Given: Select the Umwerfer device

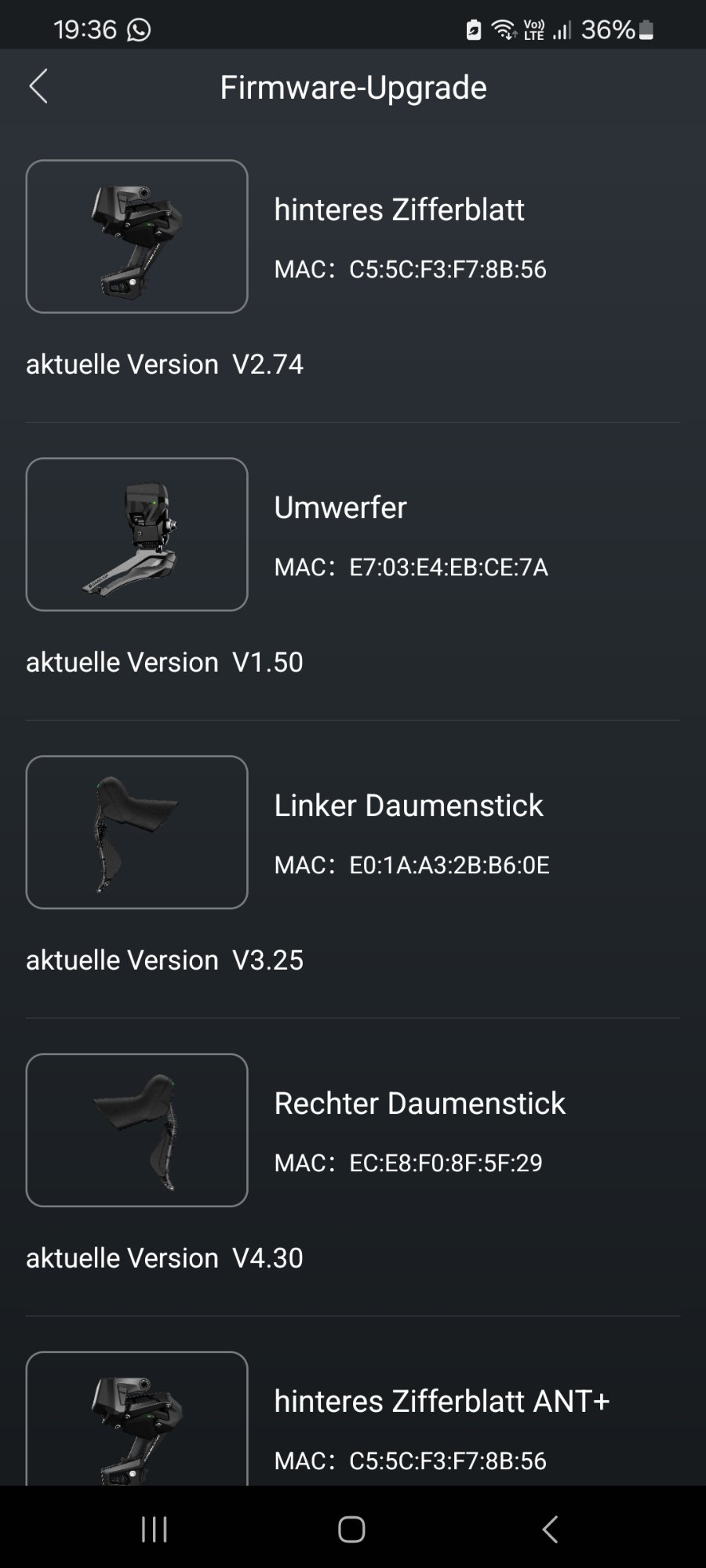Looking at the screenshot, I should point(340,508).
